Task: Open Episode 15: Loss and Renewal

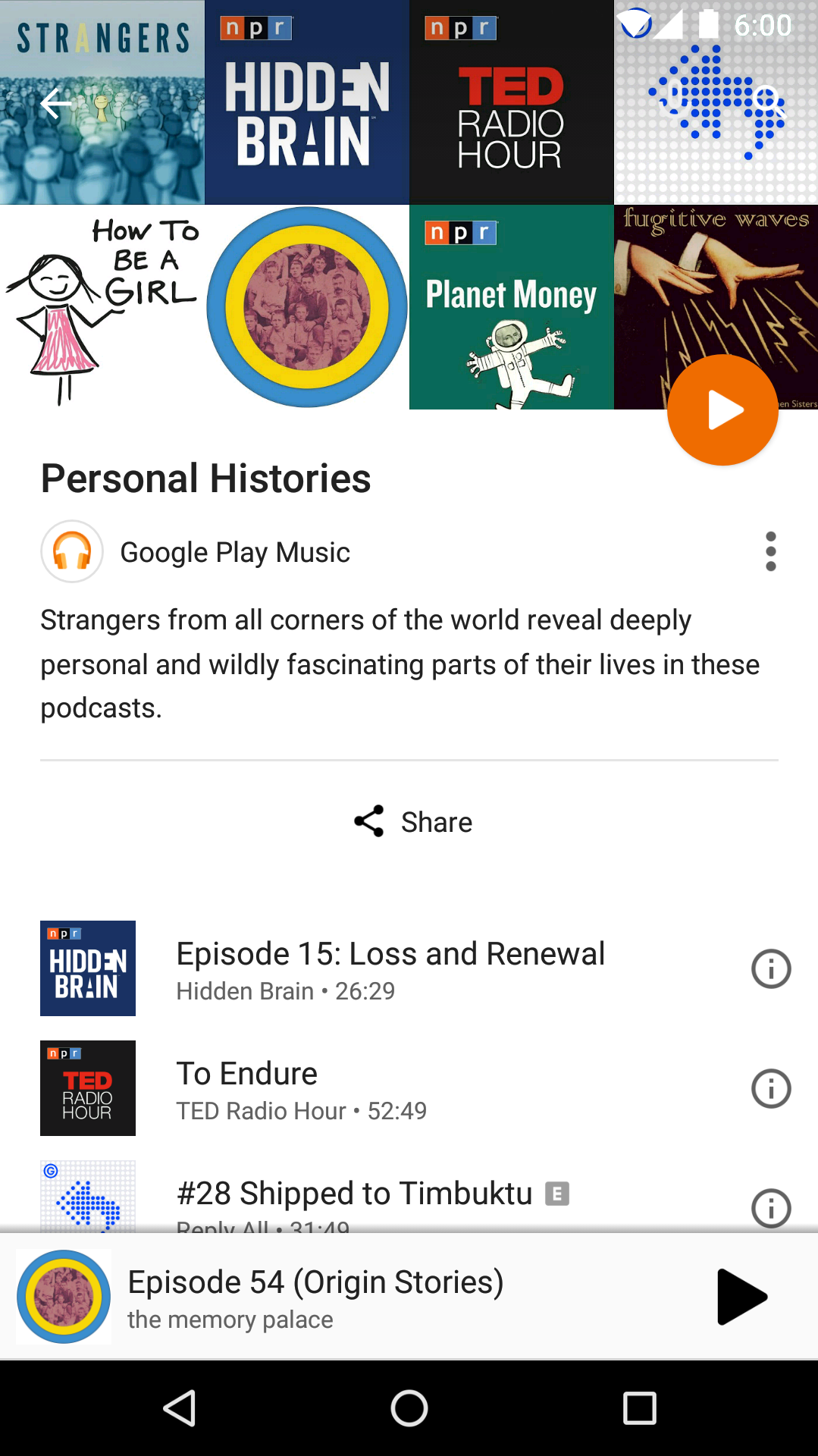Action: tap(390, 968)
